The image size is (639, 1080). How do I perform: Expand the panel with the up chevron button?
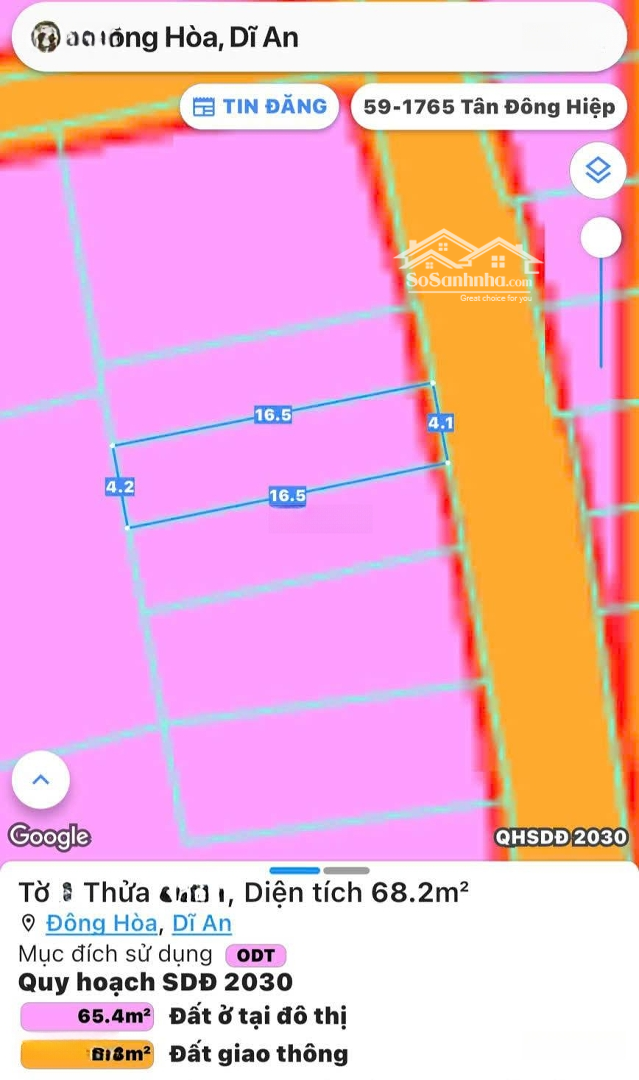41,779
